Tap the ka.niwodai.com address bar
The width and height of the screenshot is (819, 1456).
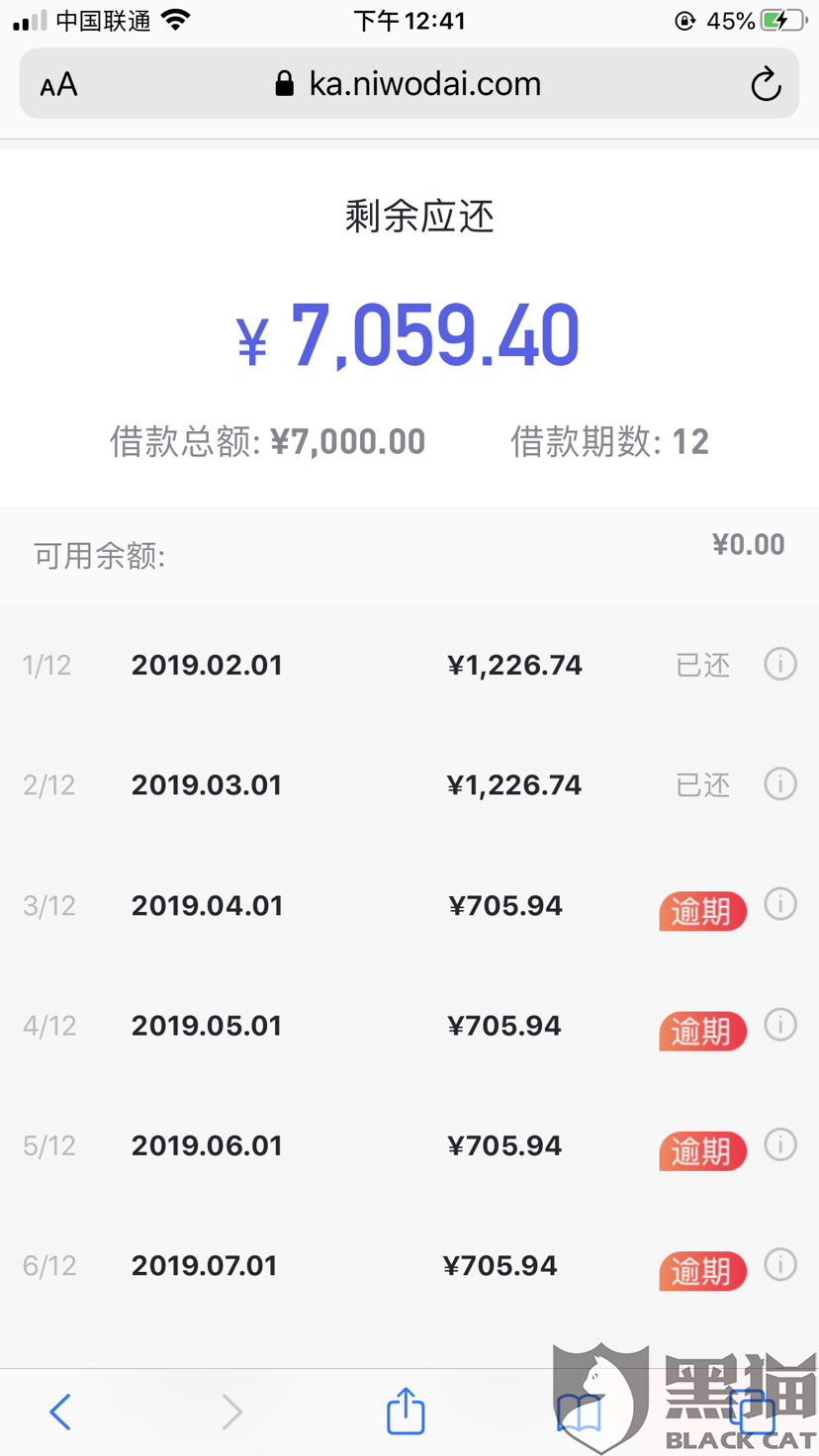pyautogui.click(x=409, y=85)
